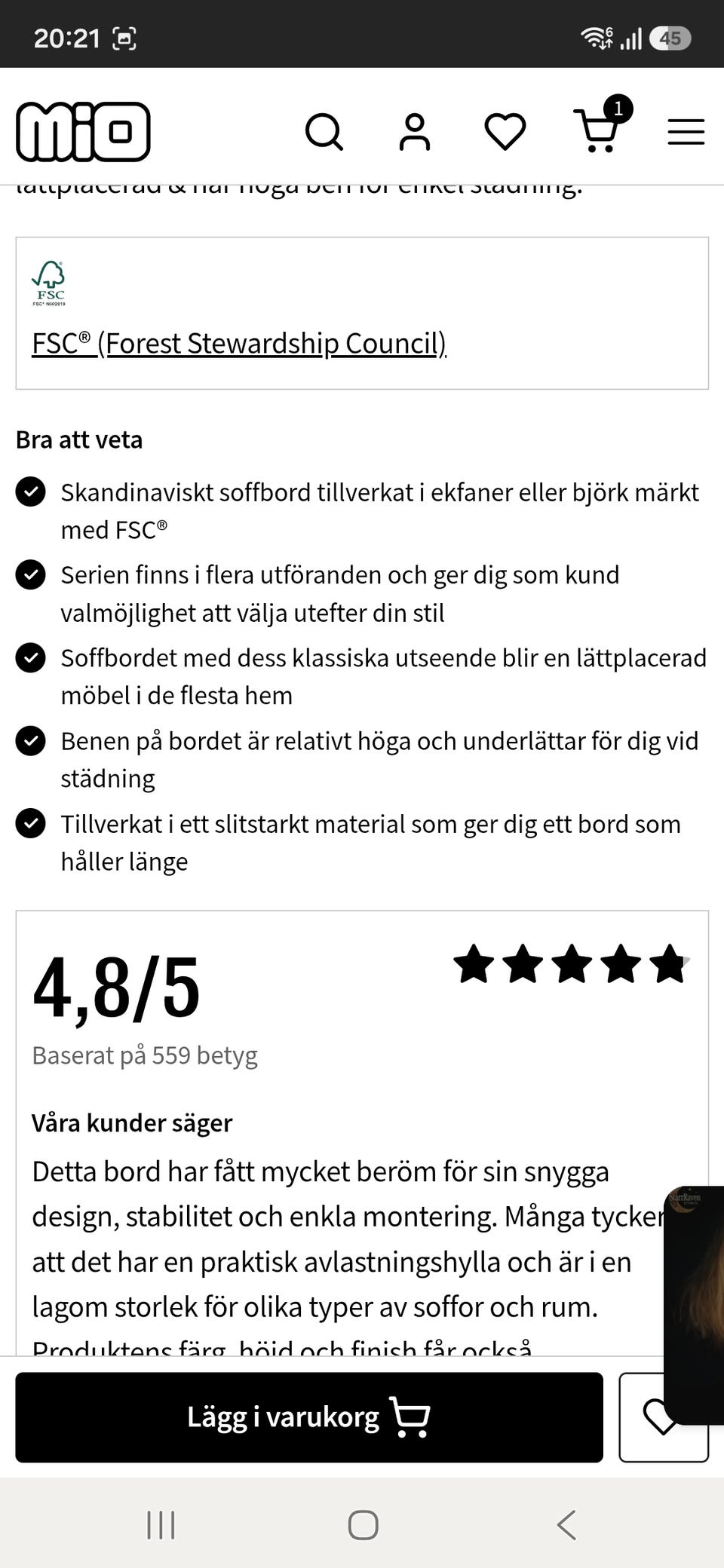
Task: Open the shopping cart with 1 item
Action: point(601,126)
